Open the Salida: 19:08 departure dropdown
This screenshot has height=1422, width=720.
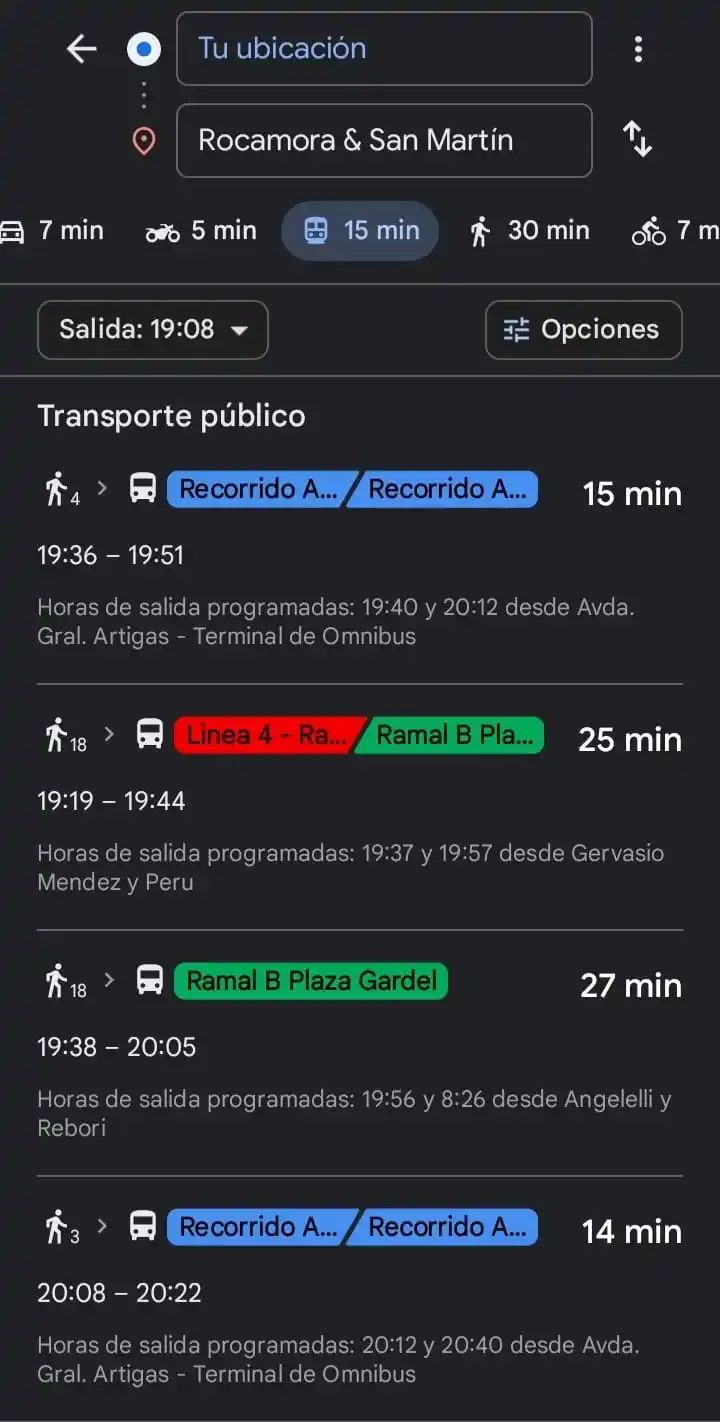(152, 330)
